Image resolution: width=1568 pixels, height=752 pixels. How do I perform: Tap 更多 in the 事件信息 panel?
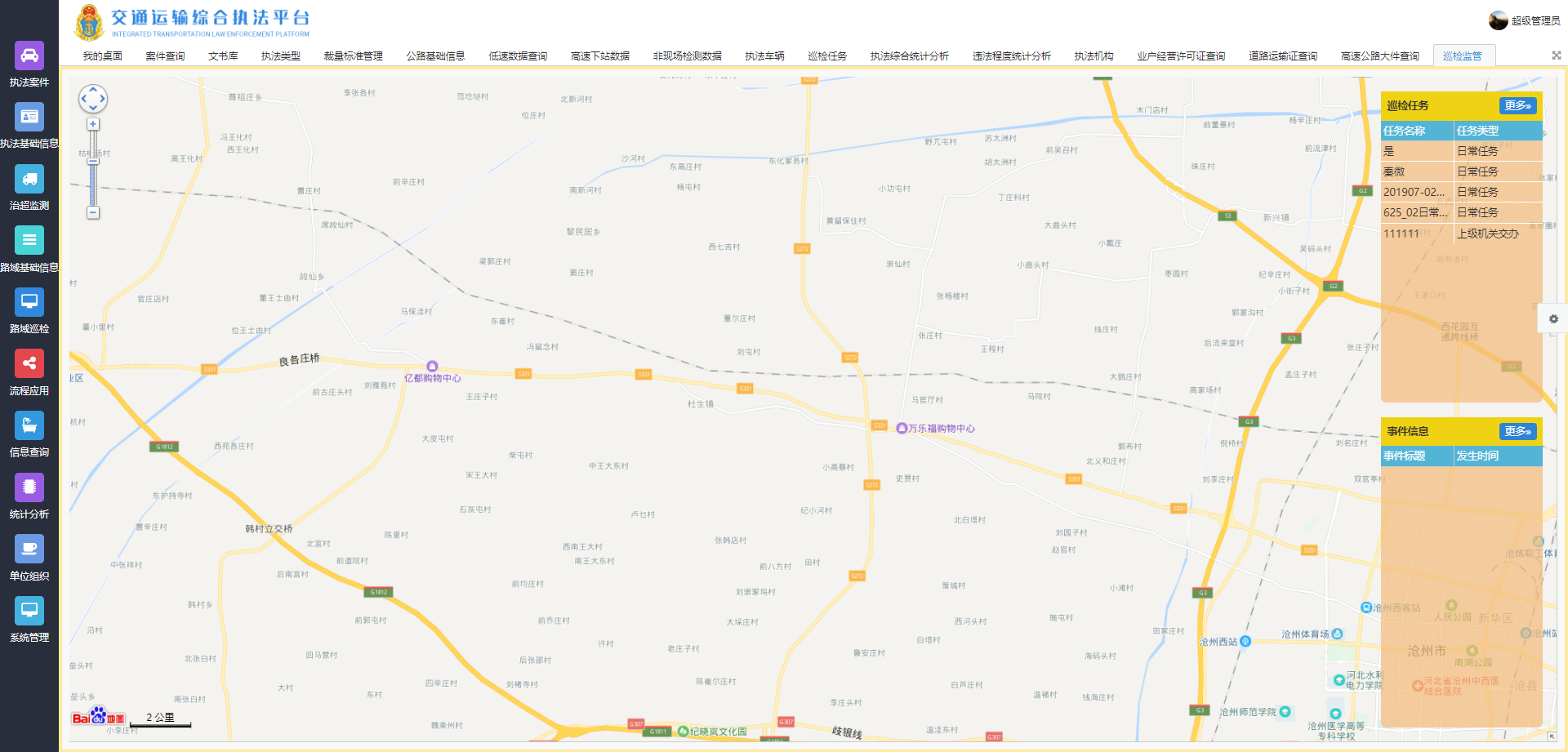1517,431
